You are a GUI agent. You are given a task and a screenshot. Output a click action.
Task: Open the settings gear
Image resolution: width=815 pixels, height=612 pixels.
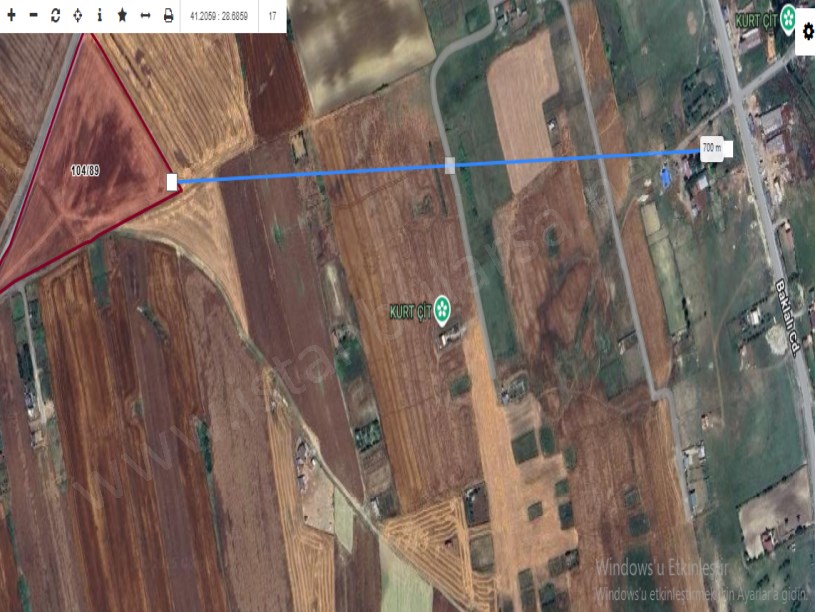click(808, 33)
